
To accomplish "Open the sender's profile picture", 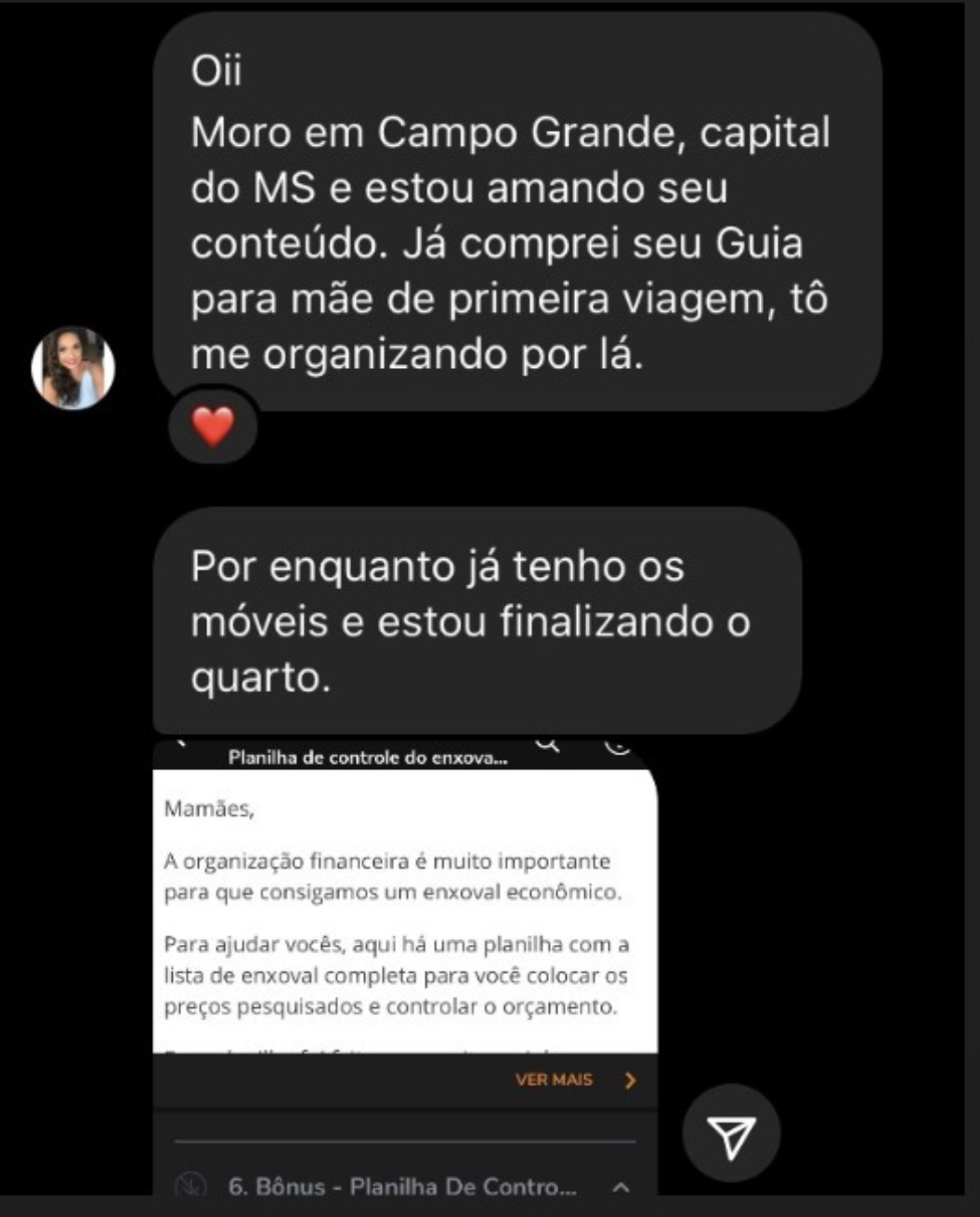I will pyautogui.click(x=72, y=368).
